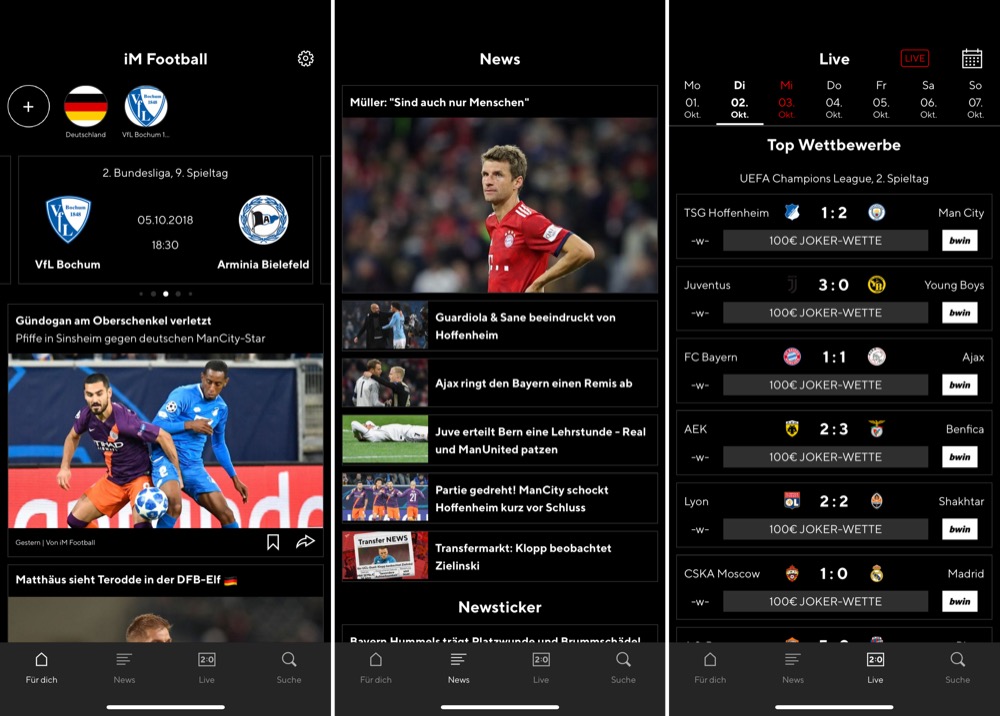Add a new favorite with the plus button

[29, 106]
